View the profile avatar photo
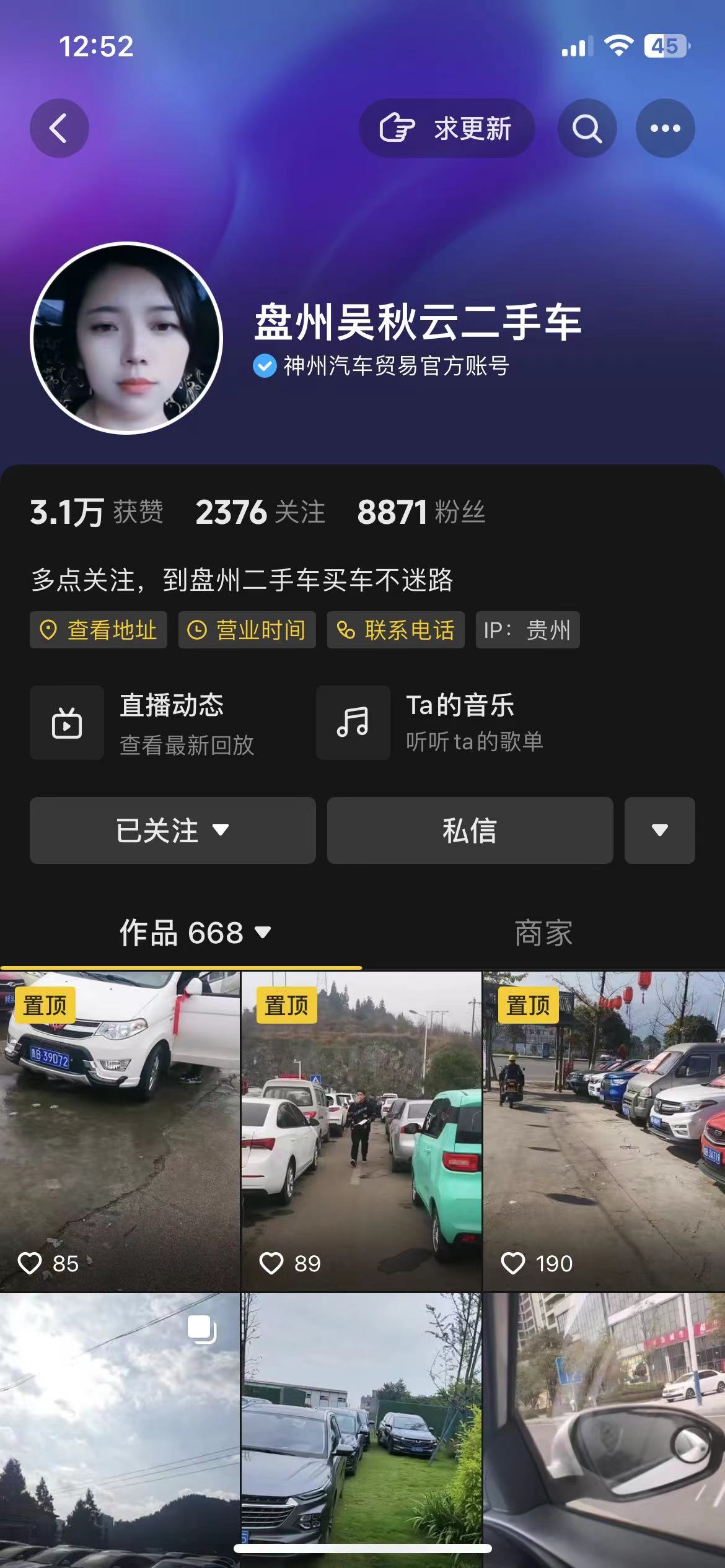Screen dimensions: 725x1568 (x=126, y=338)
